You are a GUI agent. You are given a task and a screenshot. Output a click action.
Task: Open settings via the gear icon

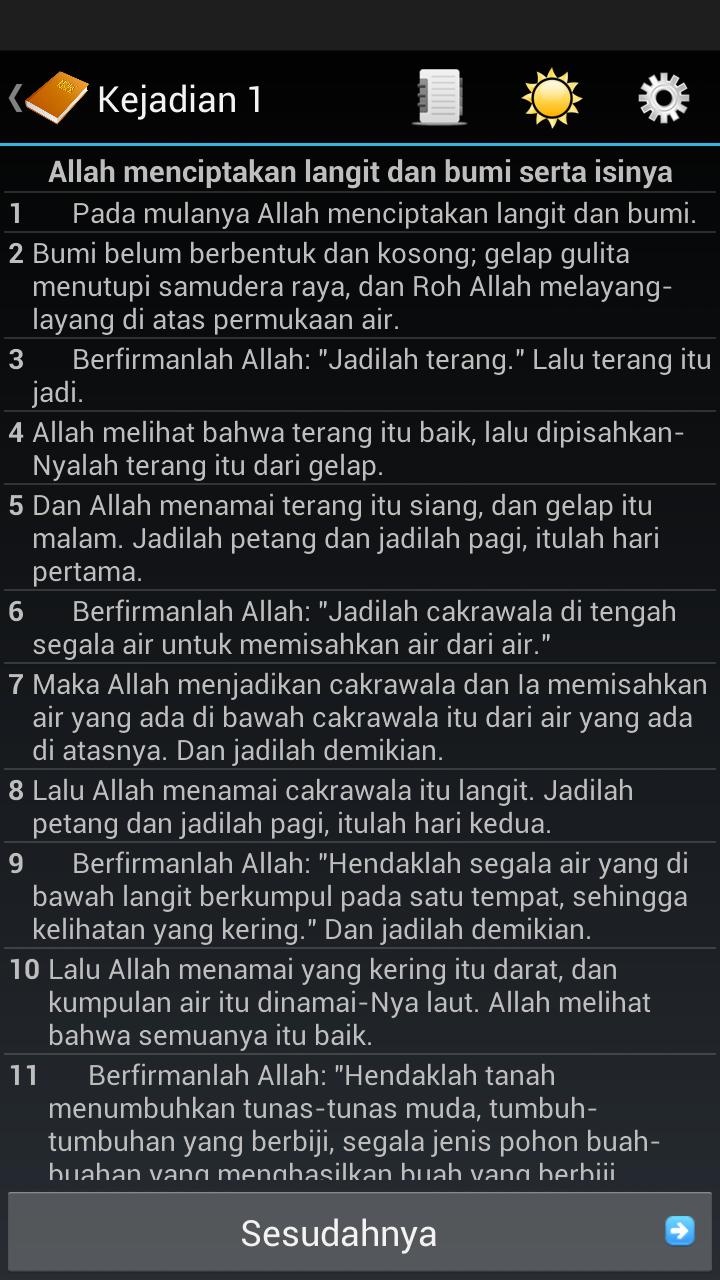pyautogui.click(x=664, y=98)
